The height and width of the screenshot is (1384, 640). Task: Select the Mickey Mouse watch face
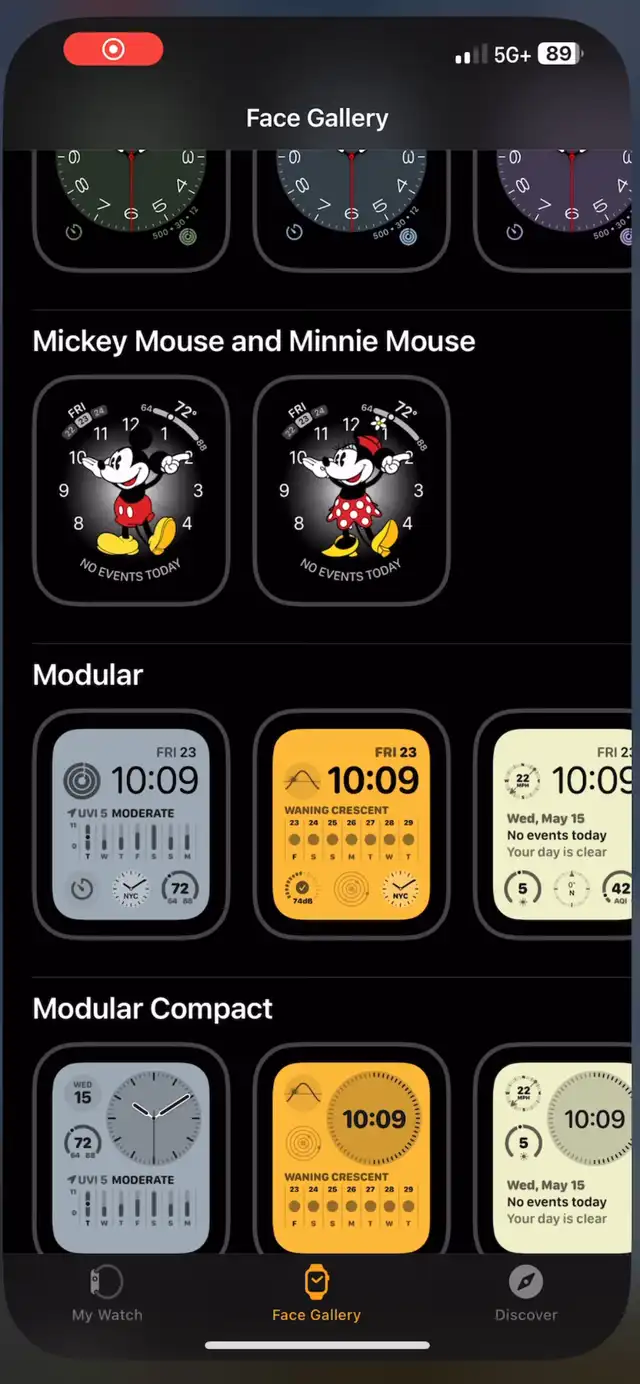click(131, 490)
